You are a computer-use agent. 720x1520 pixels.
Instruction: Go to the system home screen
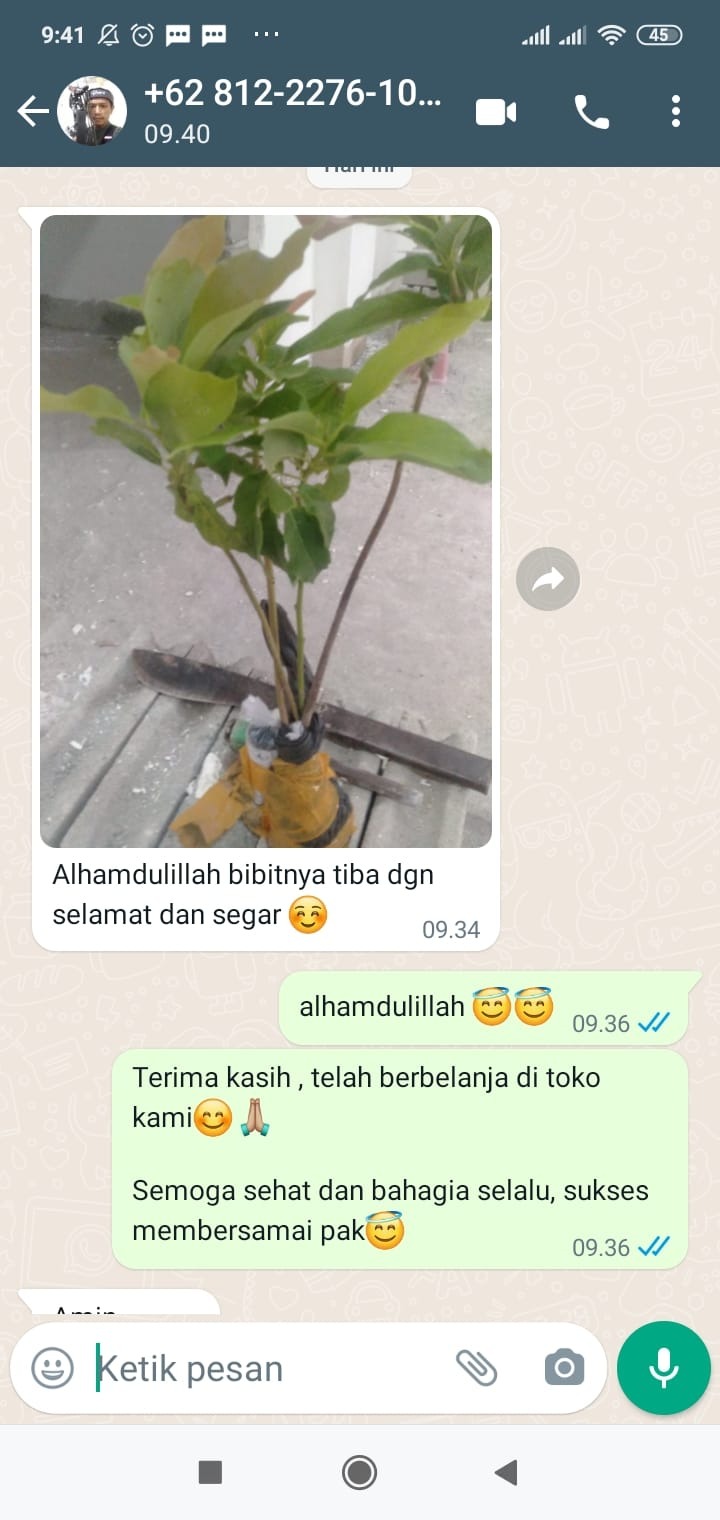(359, 1472)
